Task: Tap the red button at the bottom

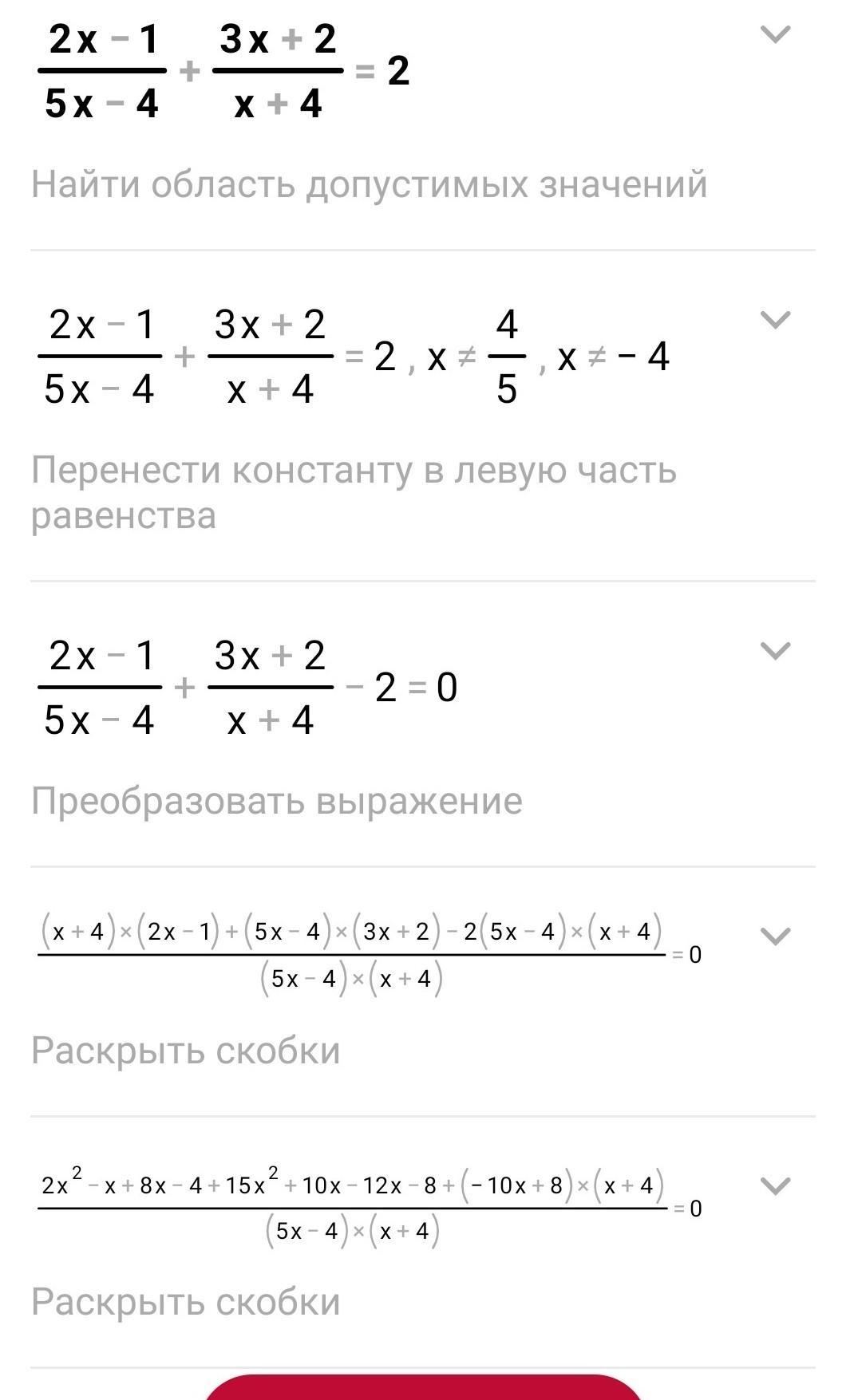Action: pyautogui.click(x=423, y=1388)
